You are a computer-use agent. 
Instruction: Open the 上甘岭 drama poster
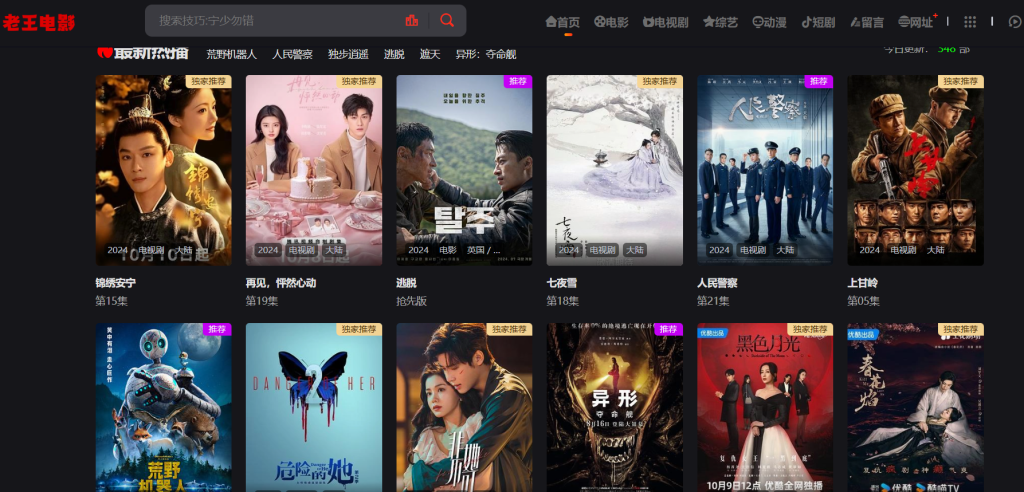915,170
